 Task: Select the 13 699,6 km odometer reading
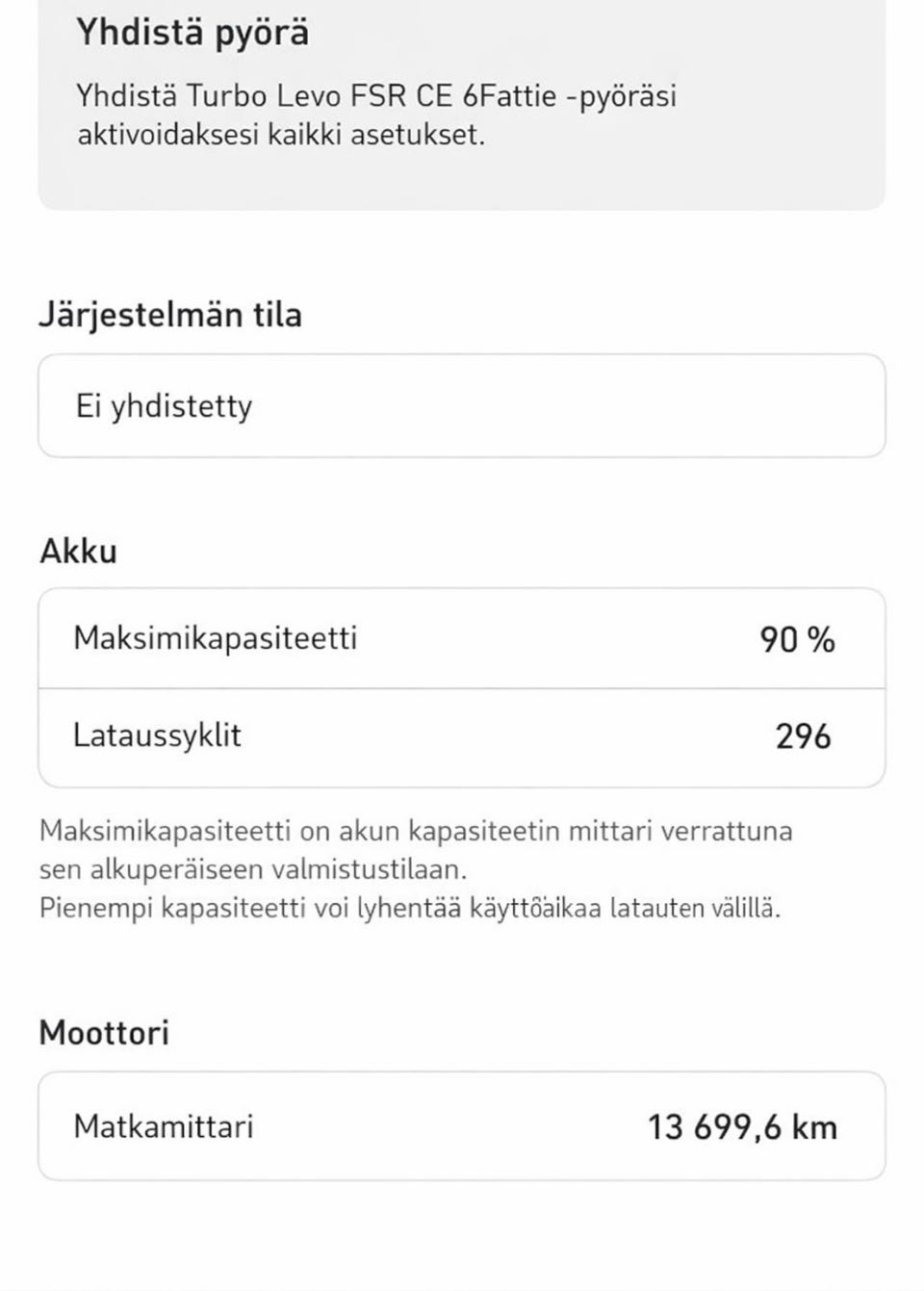pos(743,1124)
